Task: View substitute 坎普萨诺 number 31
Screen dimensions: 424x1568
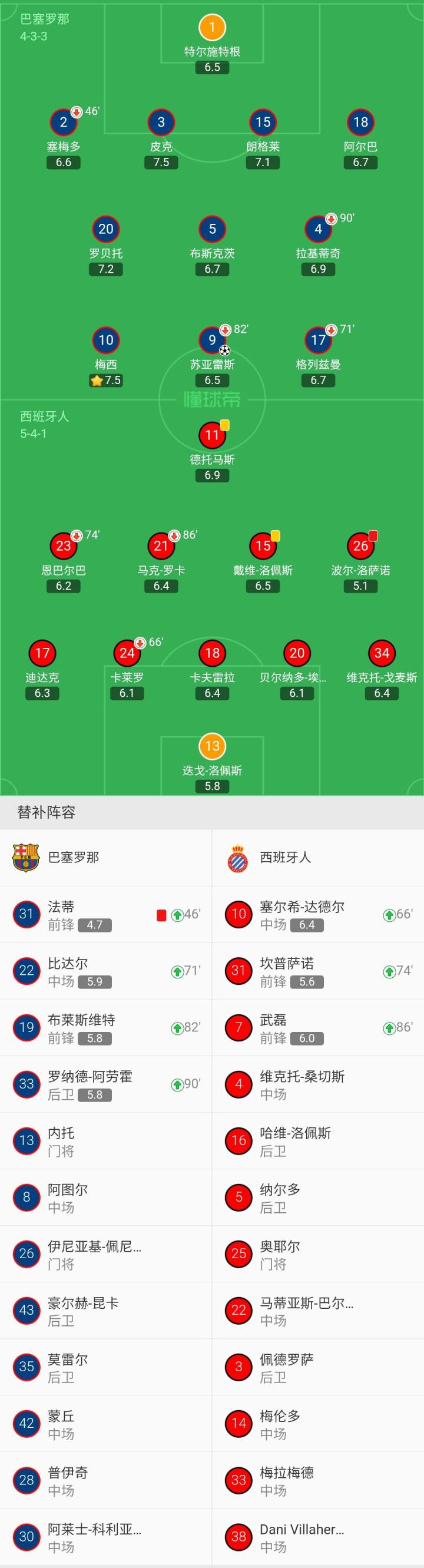Action: 317,971
